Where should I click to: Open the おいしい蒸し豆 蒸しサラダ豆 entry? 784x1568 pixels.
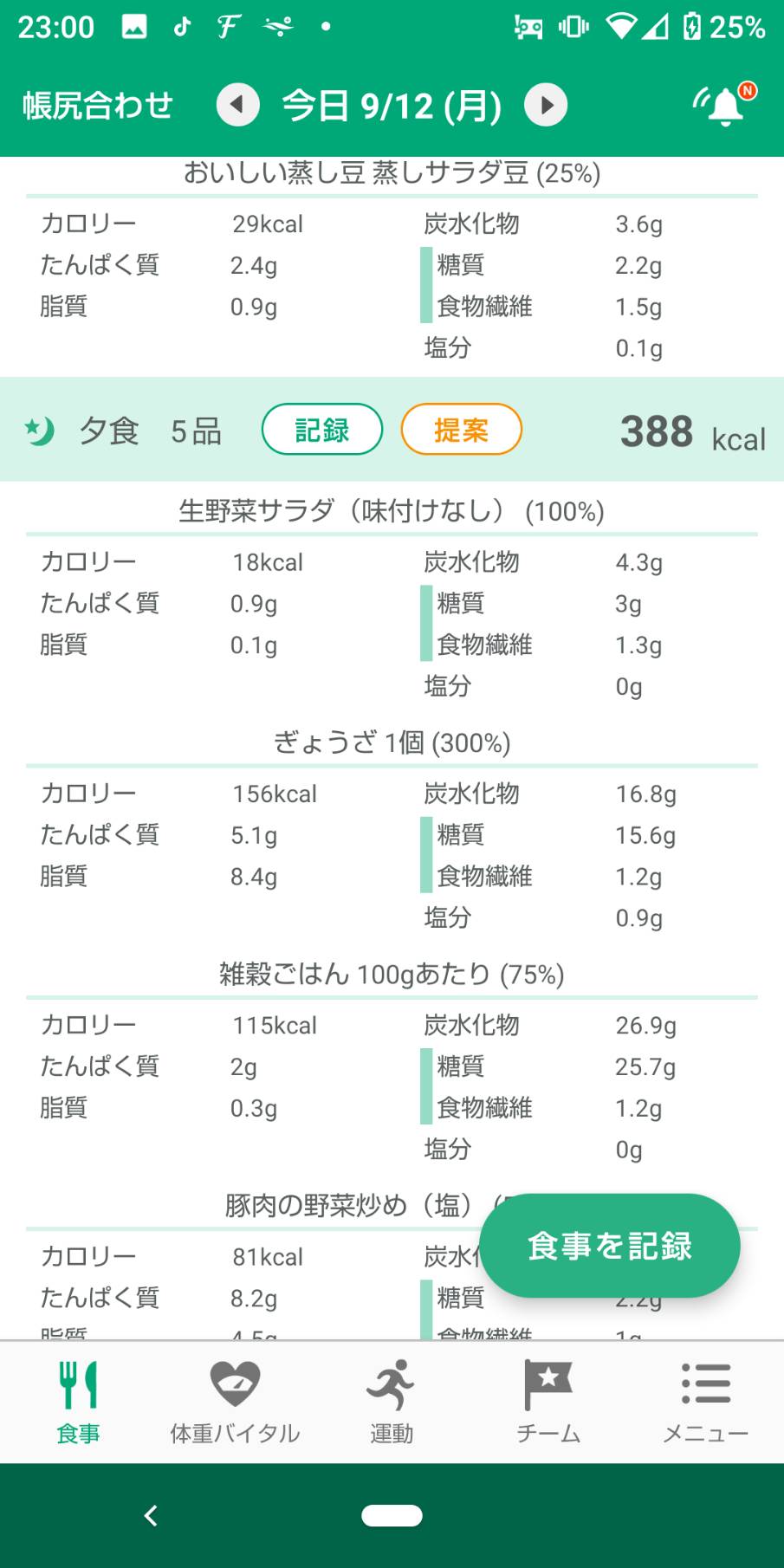click(x=392, y=173)
